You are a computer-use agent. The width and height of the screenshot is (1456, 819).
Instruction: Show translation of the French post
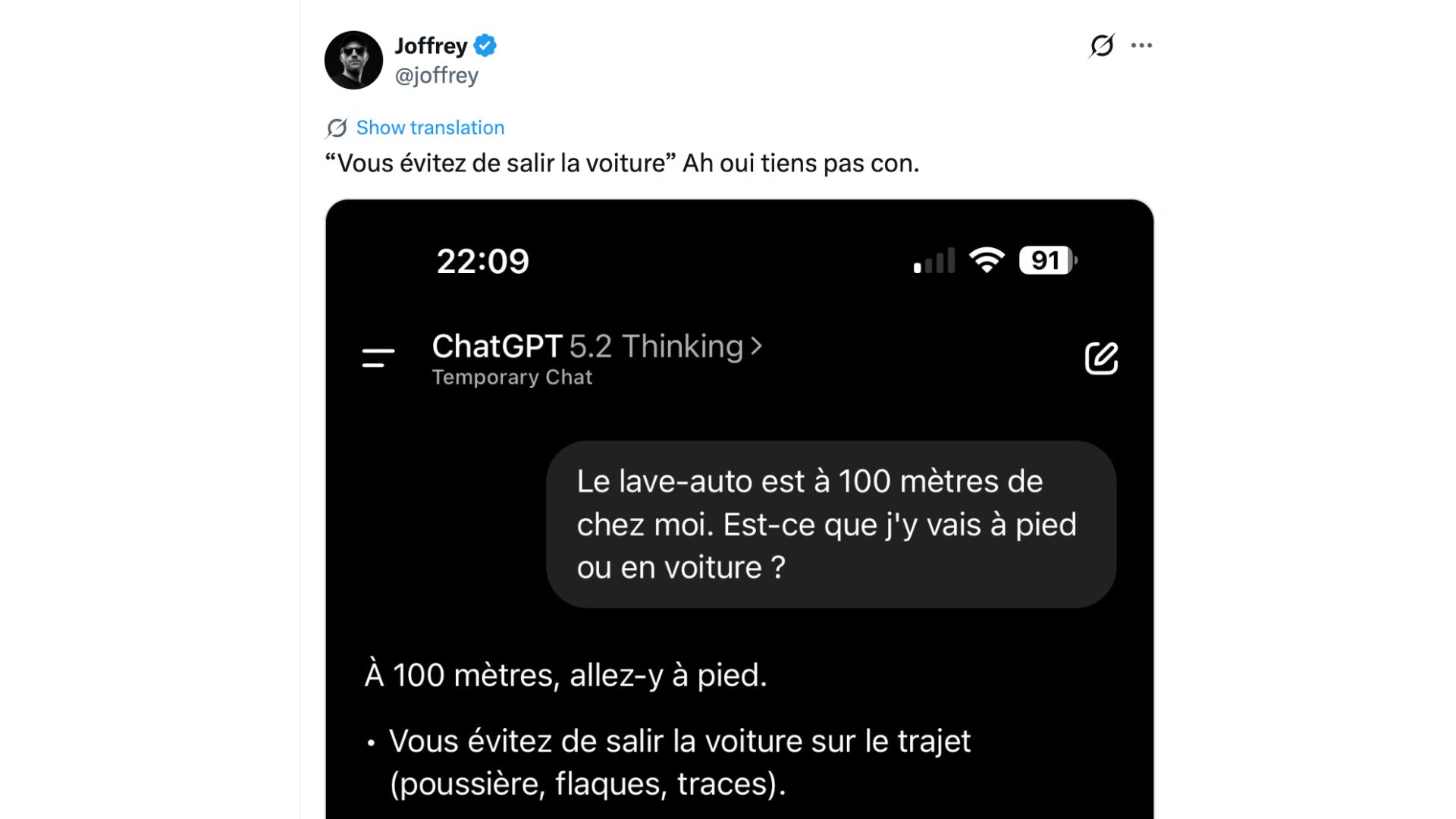pos(429,127)
